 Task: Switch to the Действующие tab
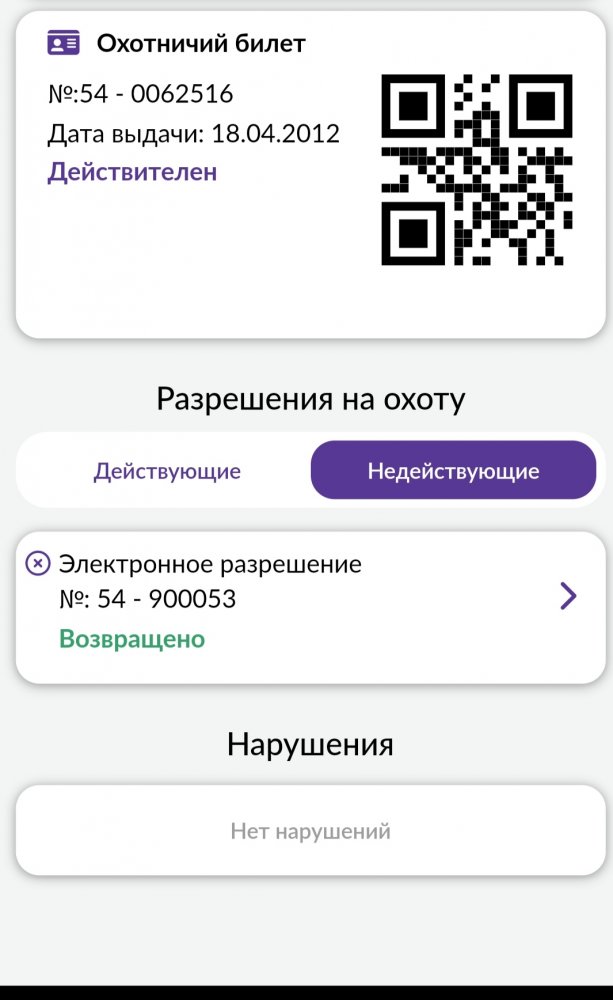pyautogui.click(x=167, y=471)
